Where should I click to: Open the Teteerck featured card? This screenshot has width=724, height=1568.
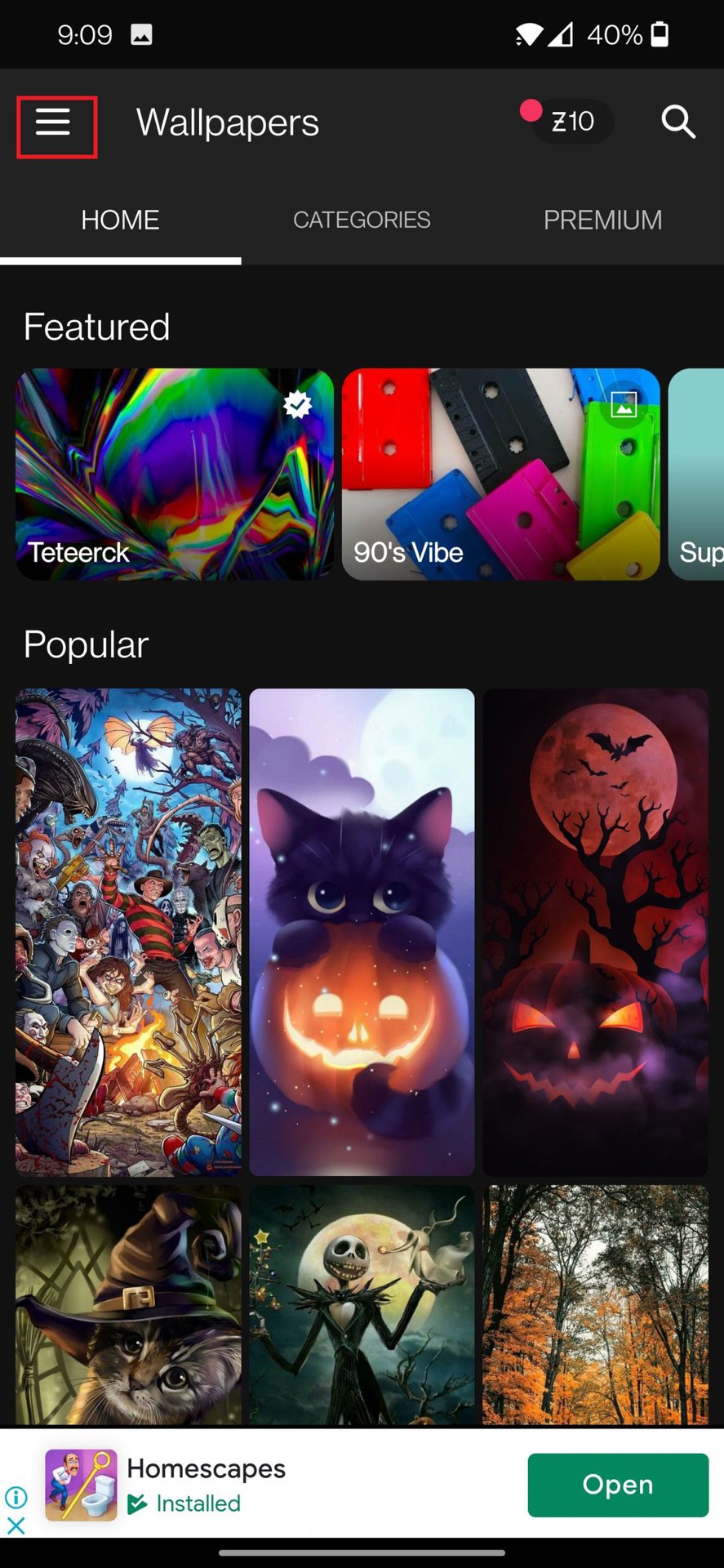pos(175,474)
